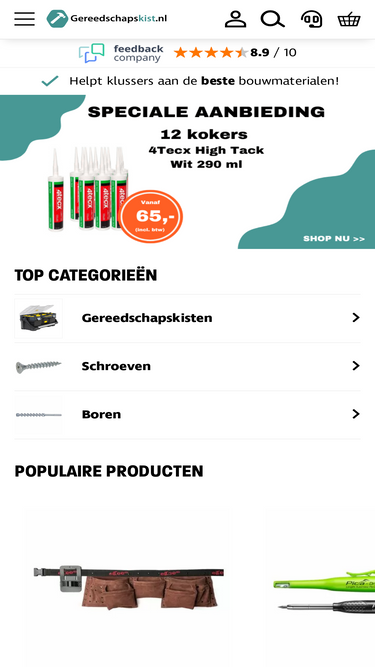The height and width of the screenshot is (667, 375).
Task: Tap the Gereedschapskist.nl logo
Action: click(x=107, y=19)
